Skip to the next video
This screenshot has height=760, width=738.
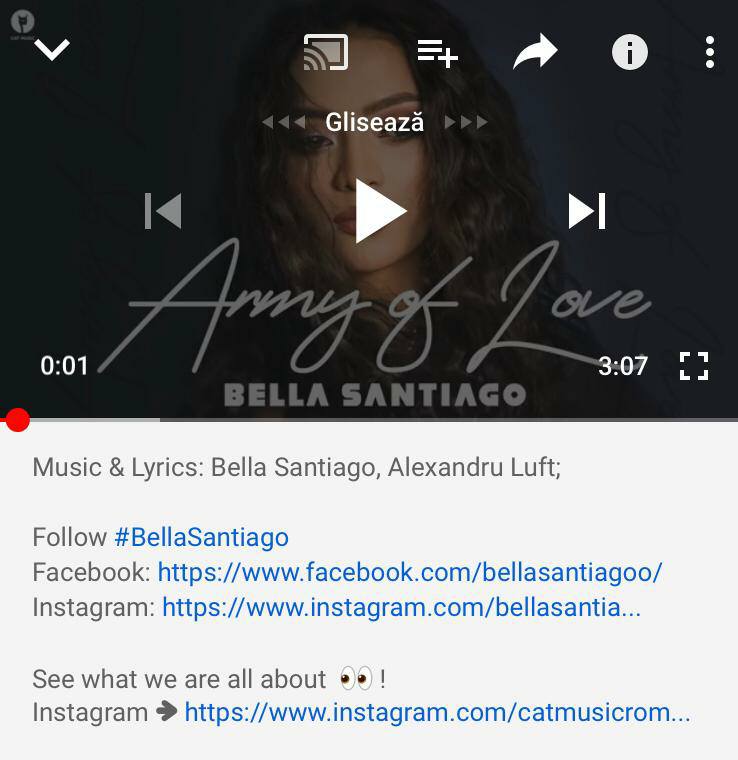coord(587,211)
